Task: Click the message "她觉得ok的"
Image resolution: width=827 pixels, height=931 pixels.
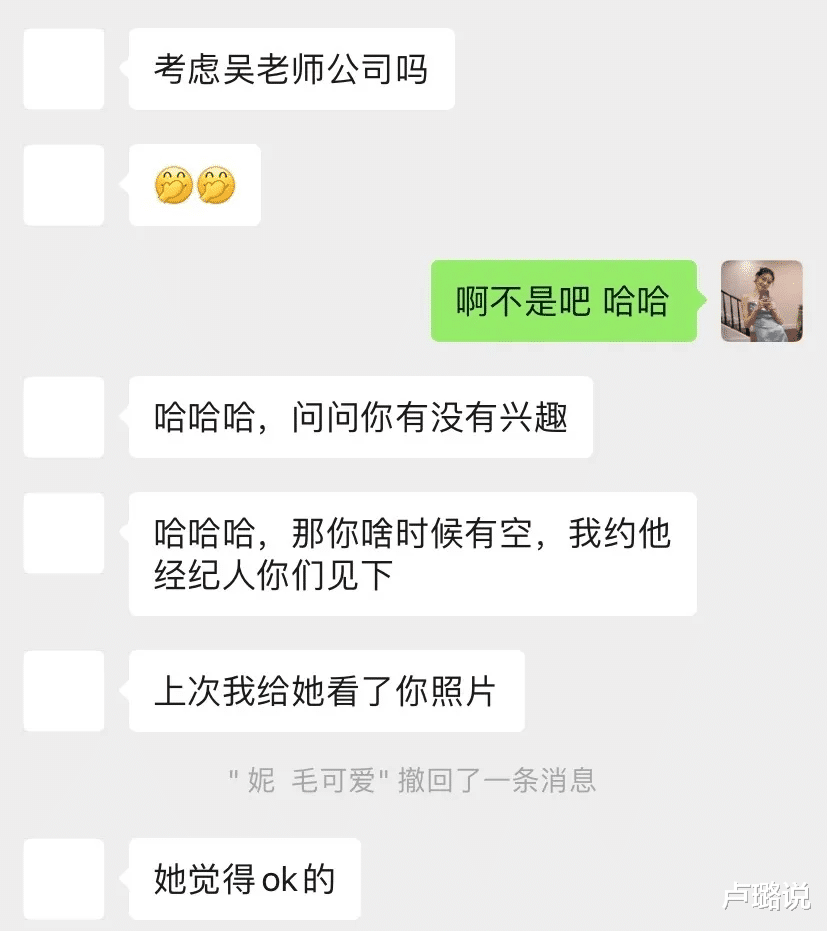Action: click(x=244, y=877)
